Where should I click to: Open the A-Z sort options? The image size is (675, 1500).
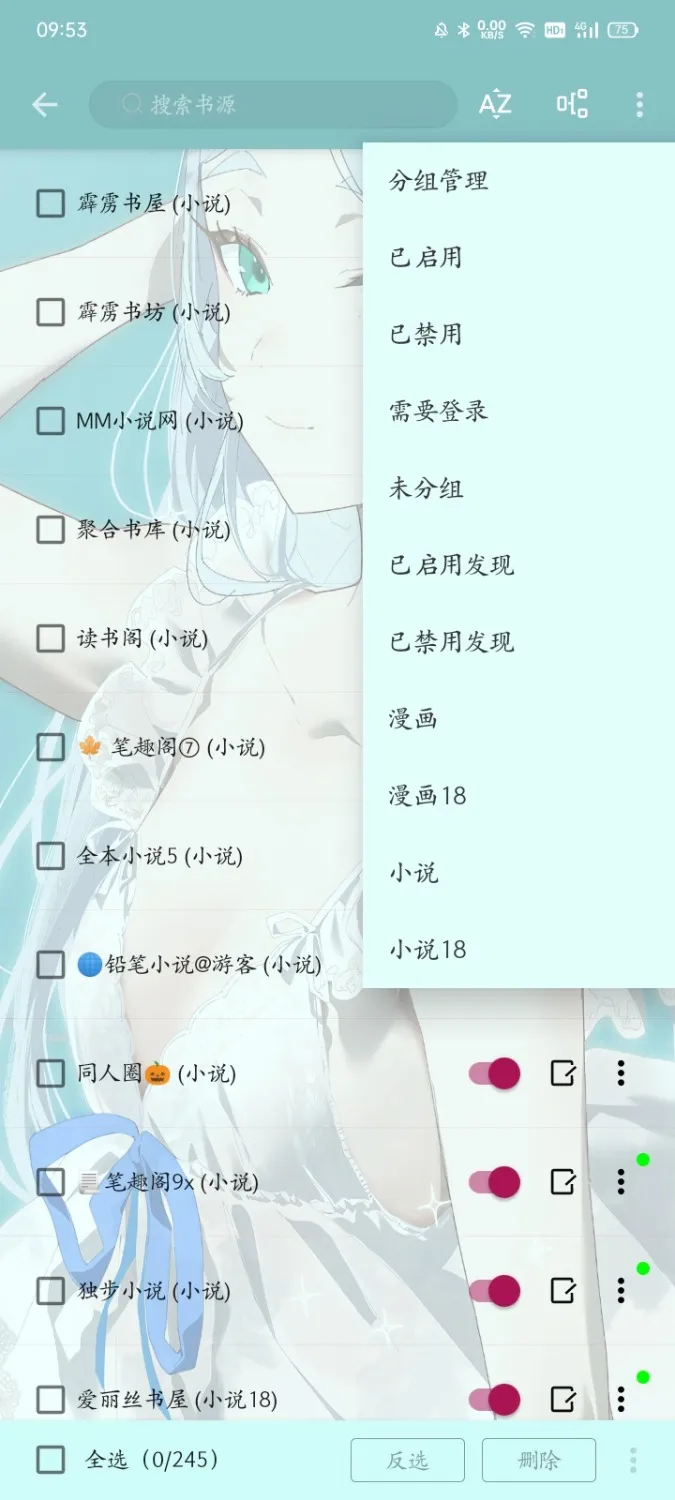495,105
